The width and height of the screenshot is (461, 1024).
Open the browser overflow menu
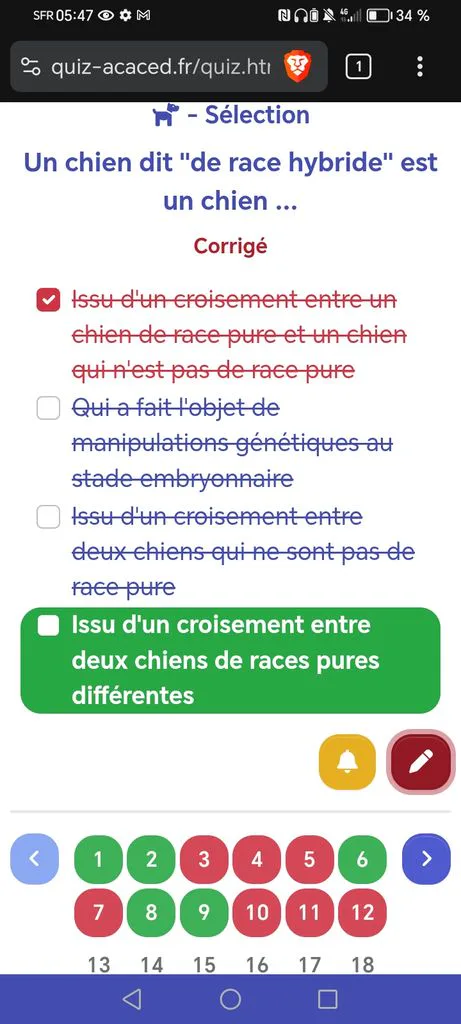420,66
